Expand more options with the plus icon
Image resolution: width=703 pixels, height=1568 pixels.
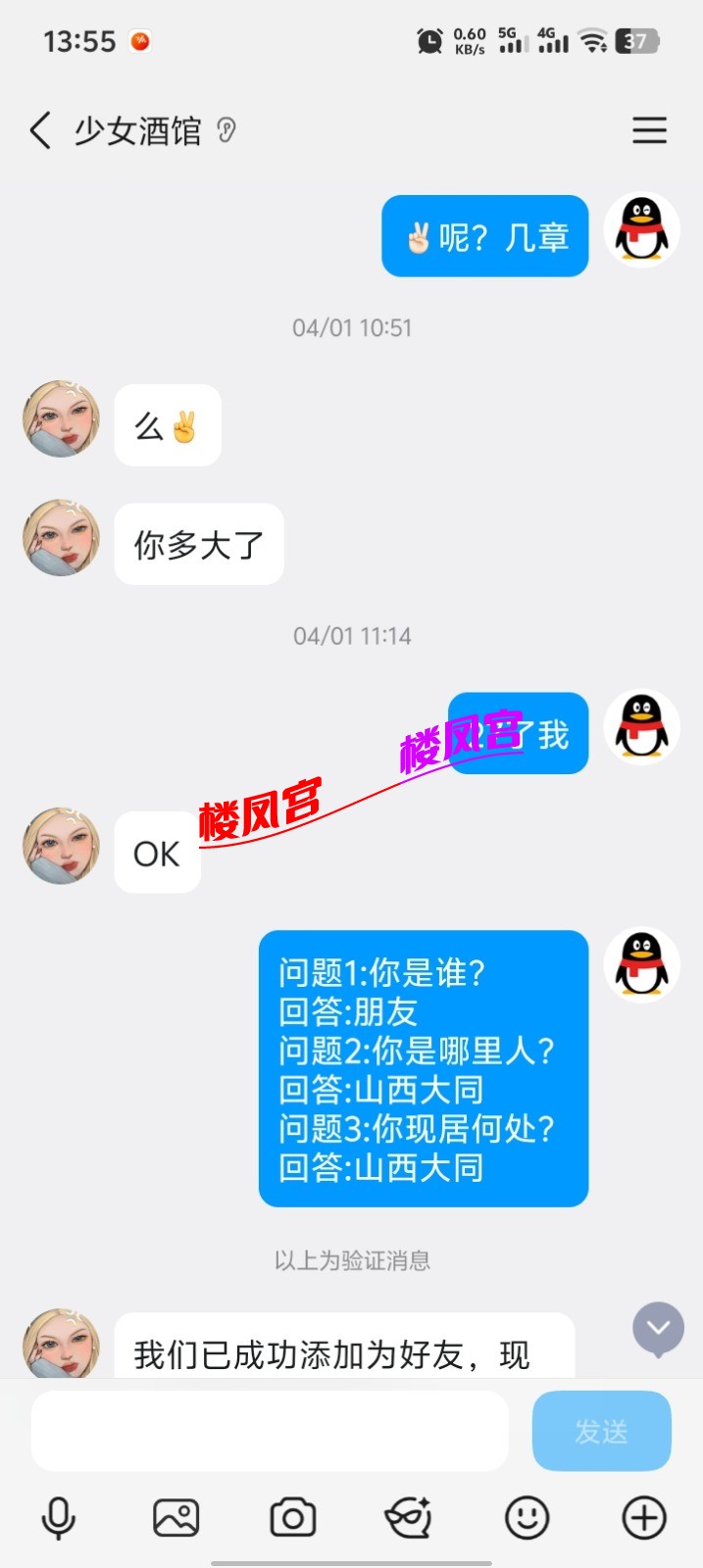644,1518
